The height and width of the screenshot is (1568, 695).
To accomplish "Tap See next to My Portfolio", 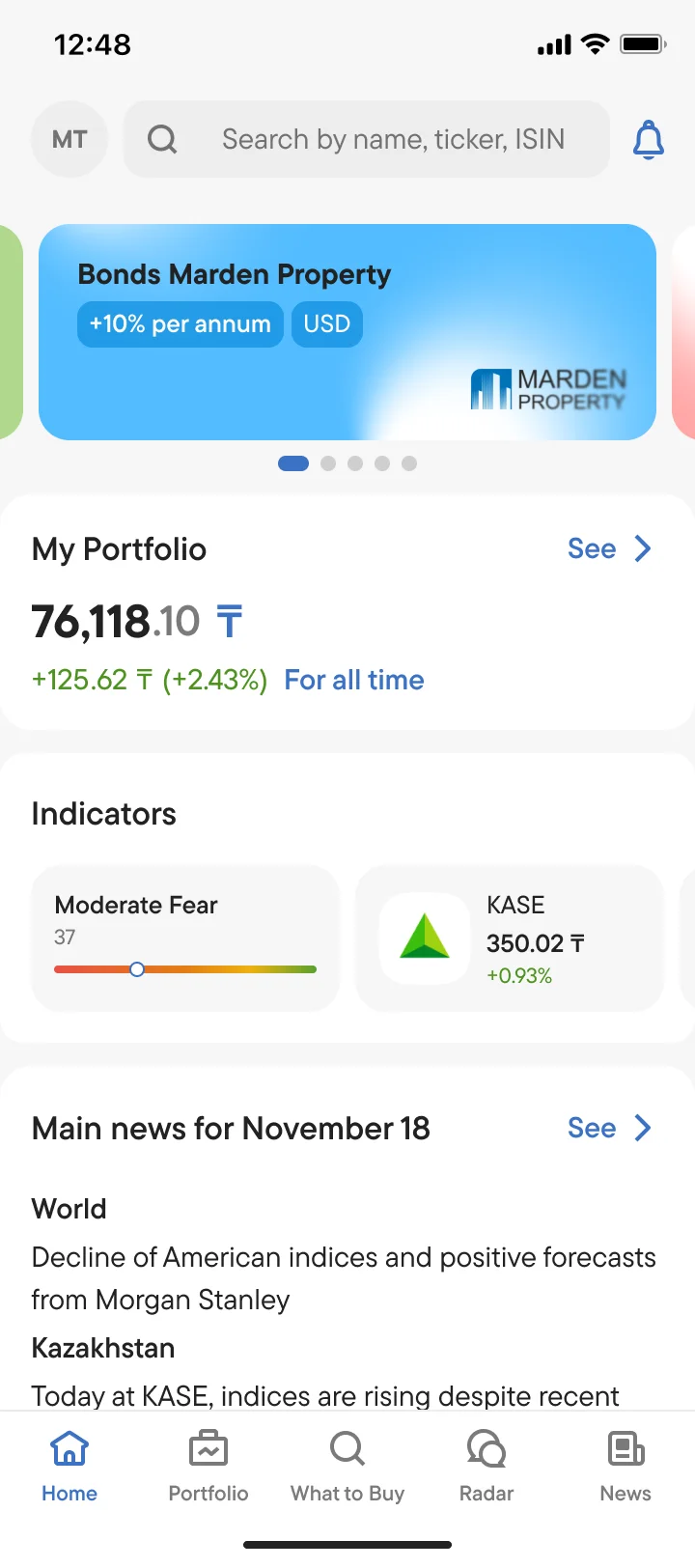I will tap(610, 548).
